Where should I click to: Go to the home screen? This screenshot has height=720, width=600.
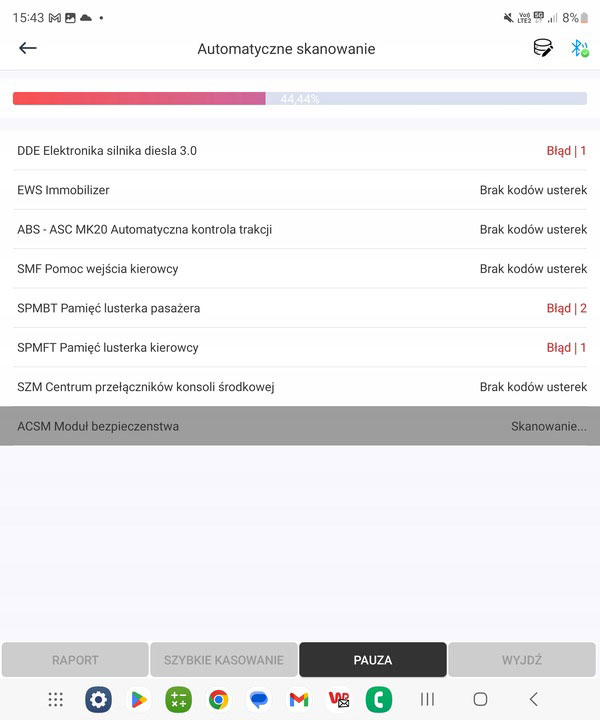(x=480, y=700)
